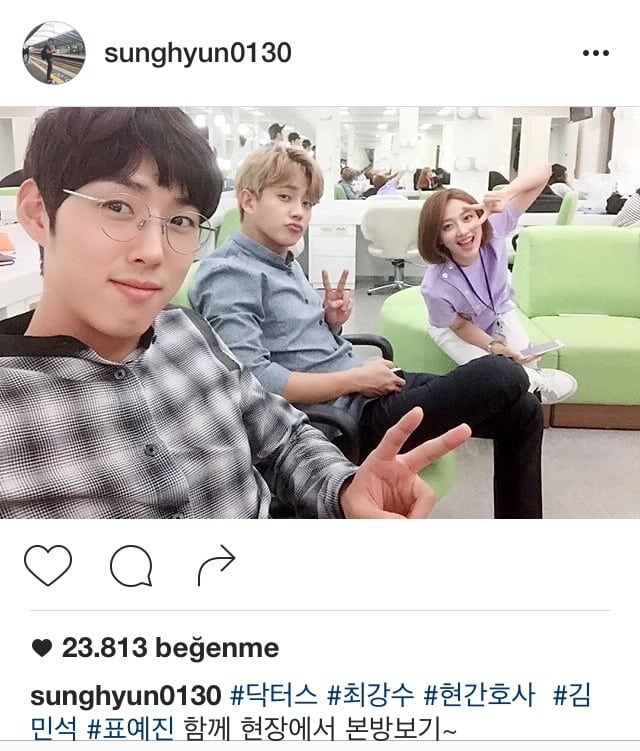Like this post with the heart
Image resolution: width=640 pixels, height=751 pixels.
48,566
